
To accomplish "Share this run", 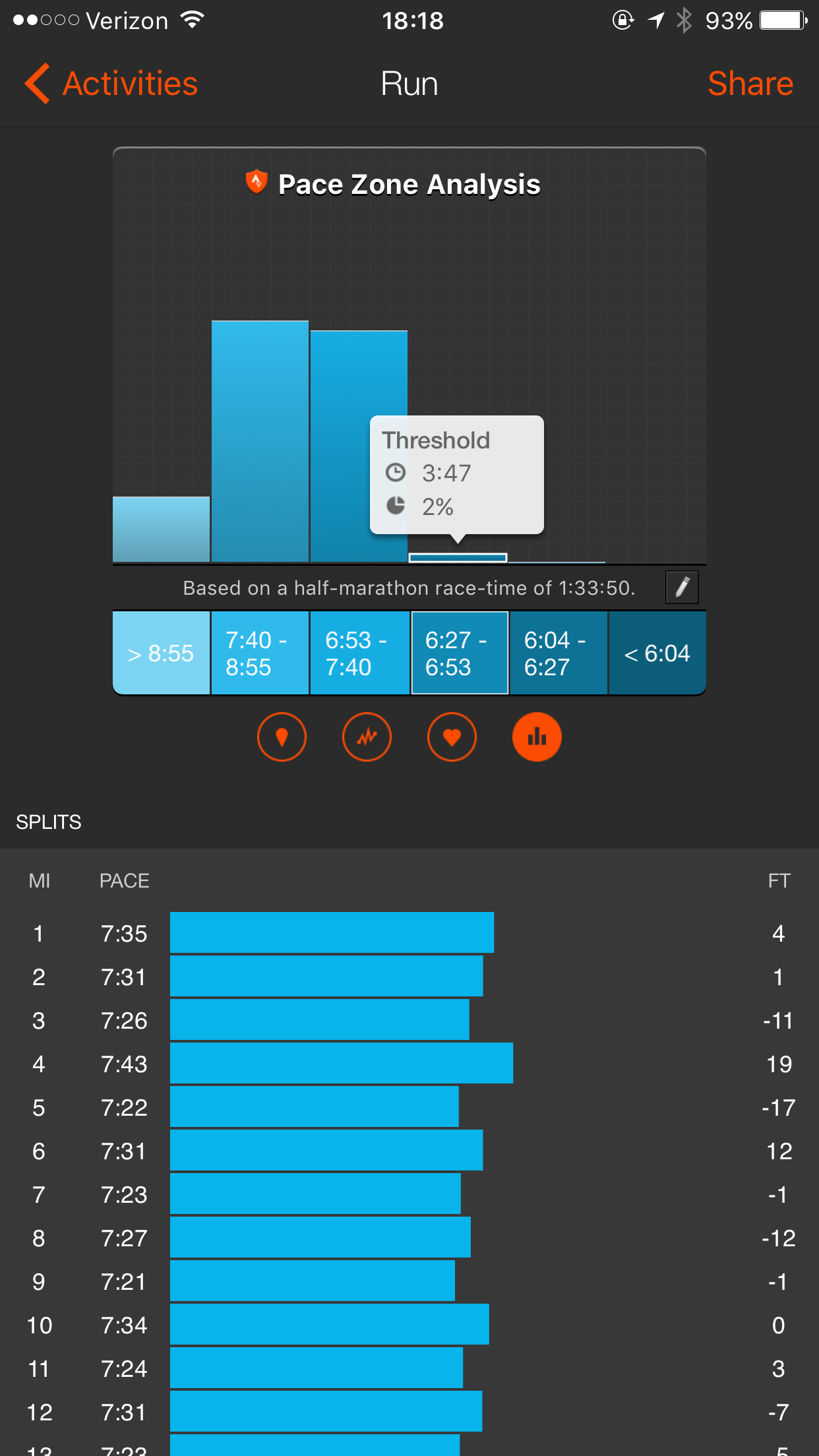I will 750,84.
